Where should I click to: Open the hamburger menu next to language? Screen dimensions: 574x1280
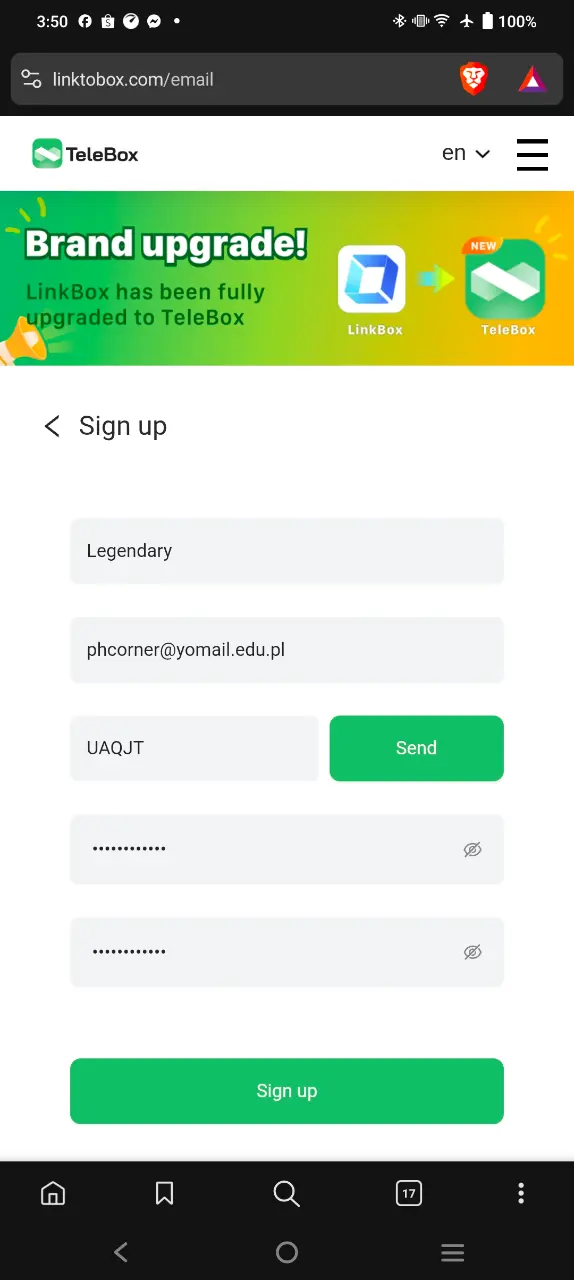point(532,154)
